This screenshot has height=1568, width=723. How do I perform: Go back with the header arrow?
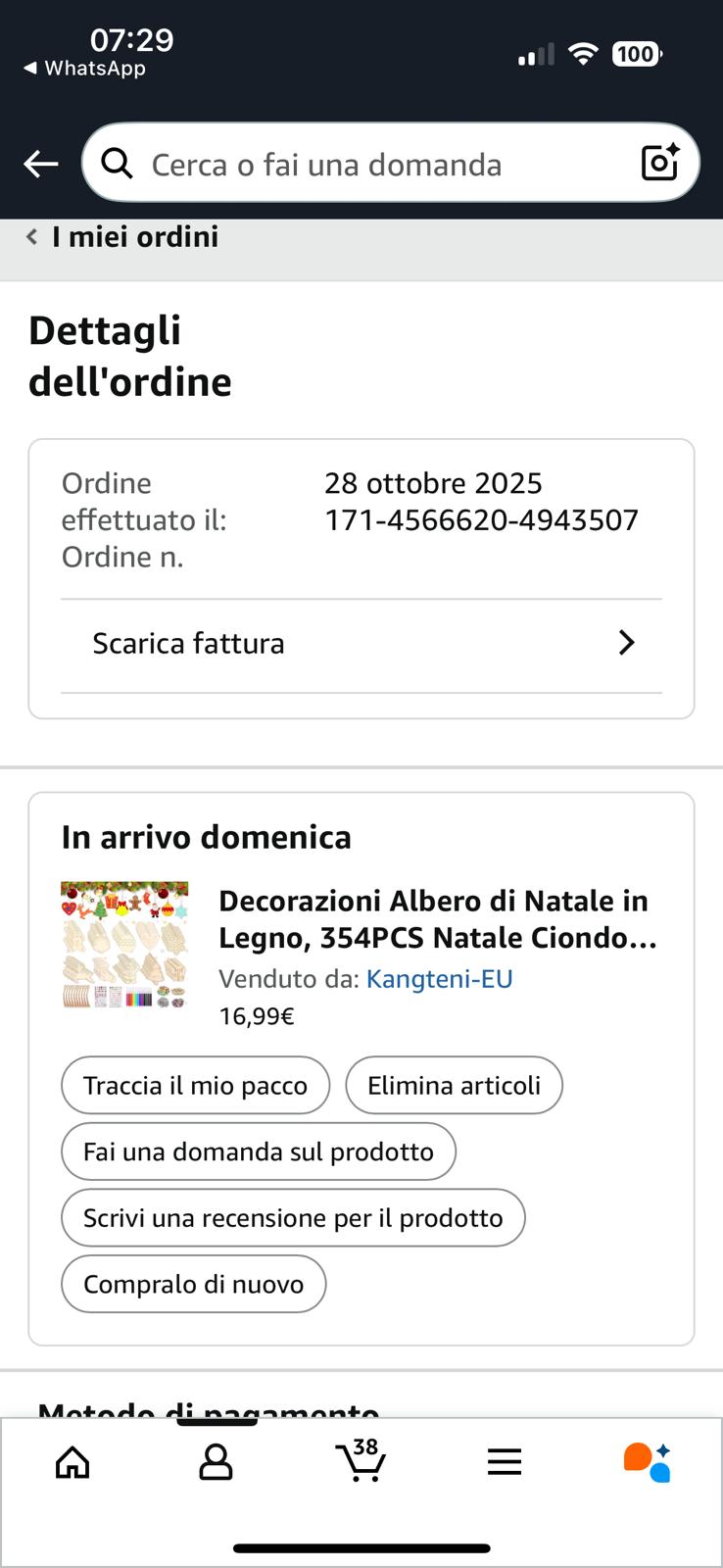tap(41, 164)
